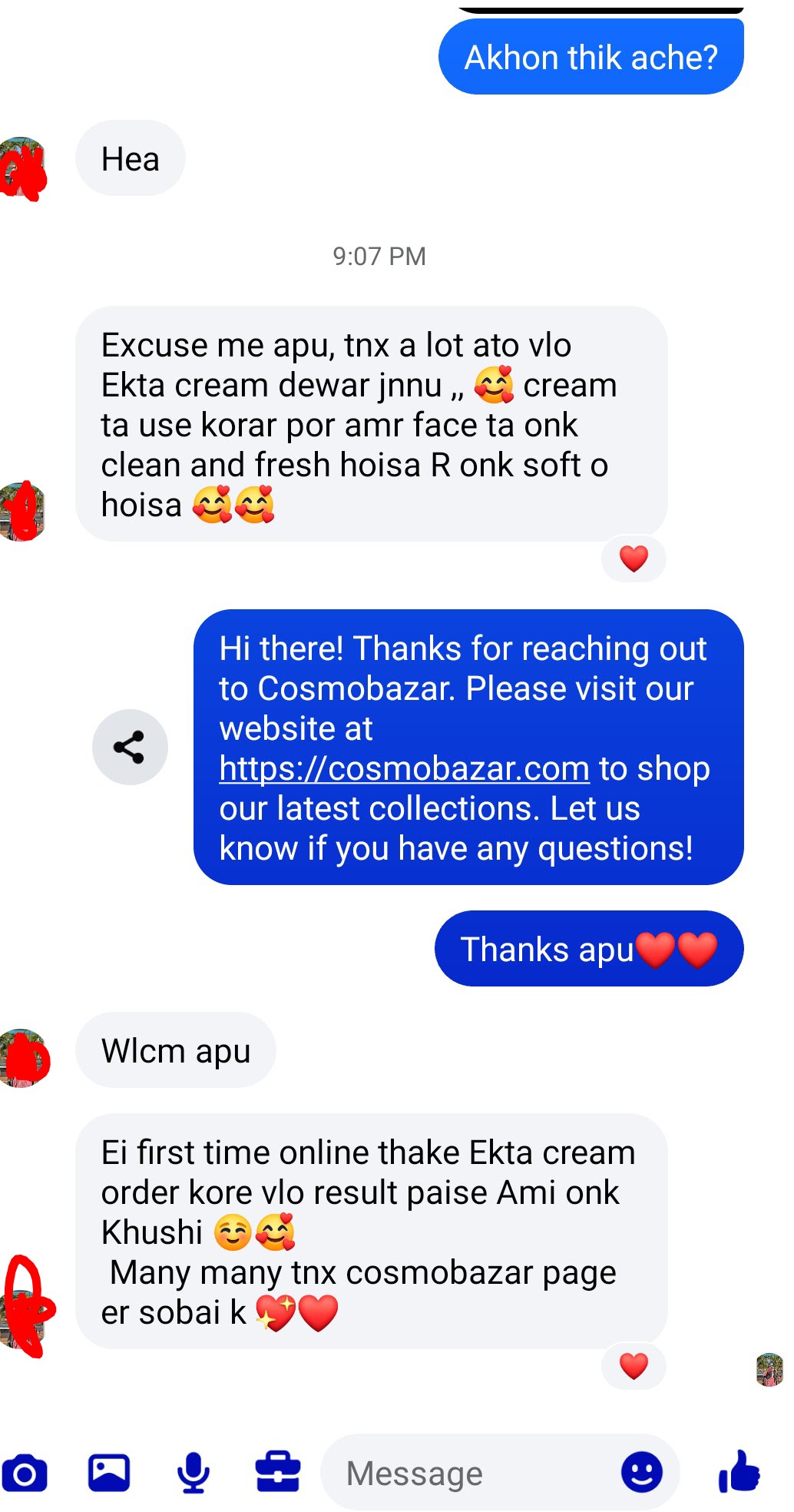Screen dimensions: 794x1512
Task: Open sender's profile picture beside "Hea"
Action: coord(23,167)
